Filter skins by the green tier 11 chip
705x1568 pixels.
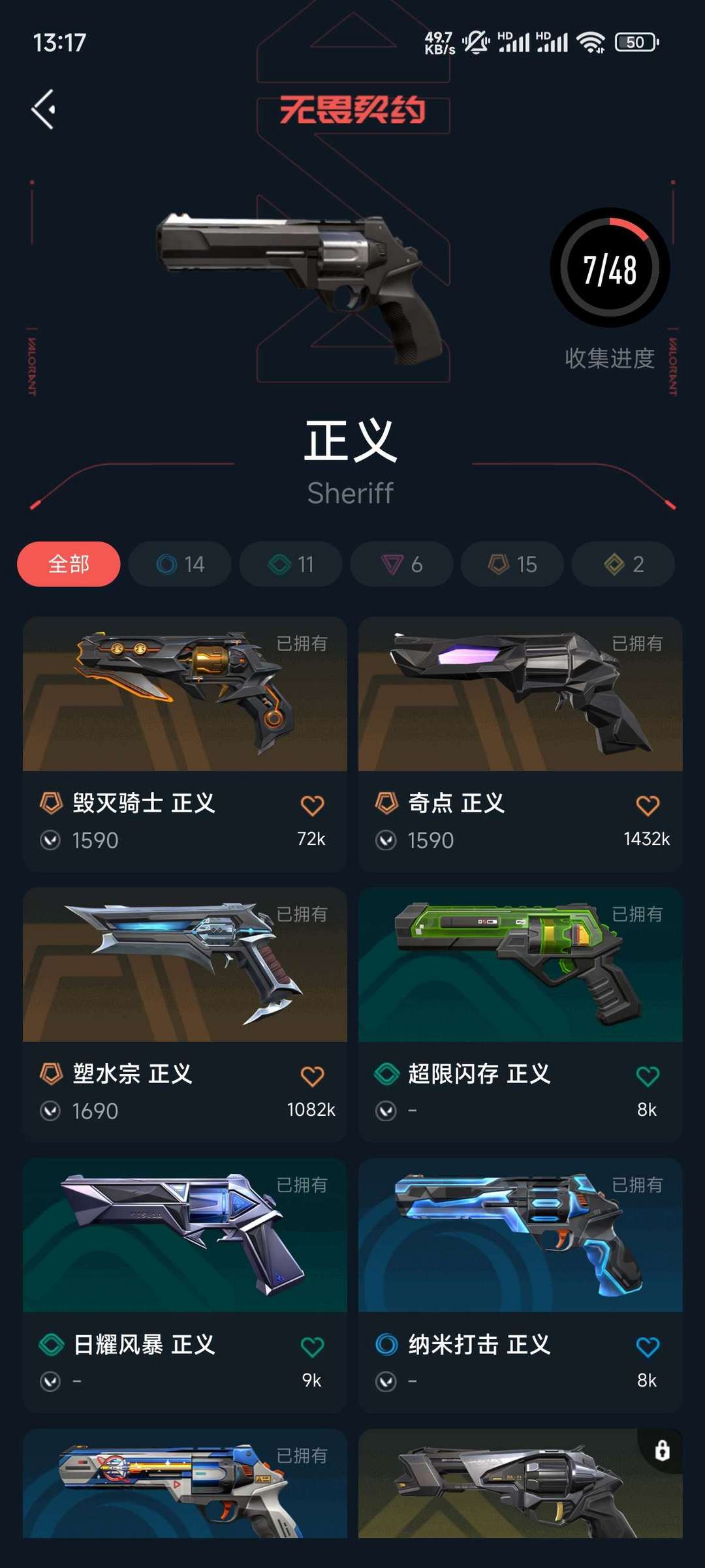pos(291,564)
